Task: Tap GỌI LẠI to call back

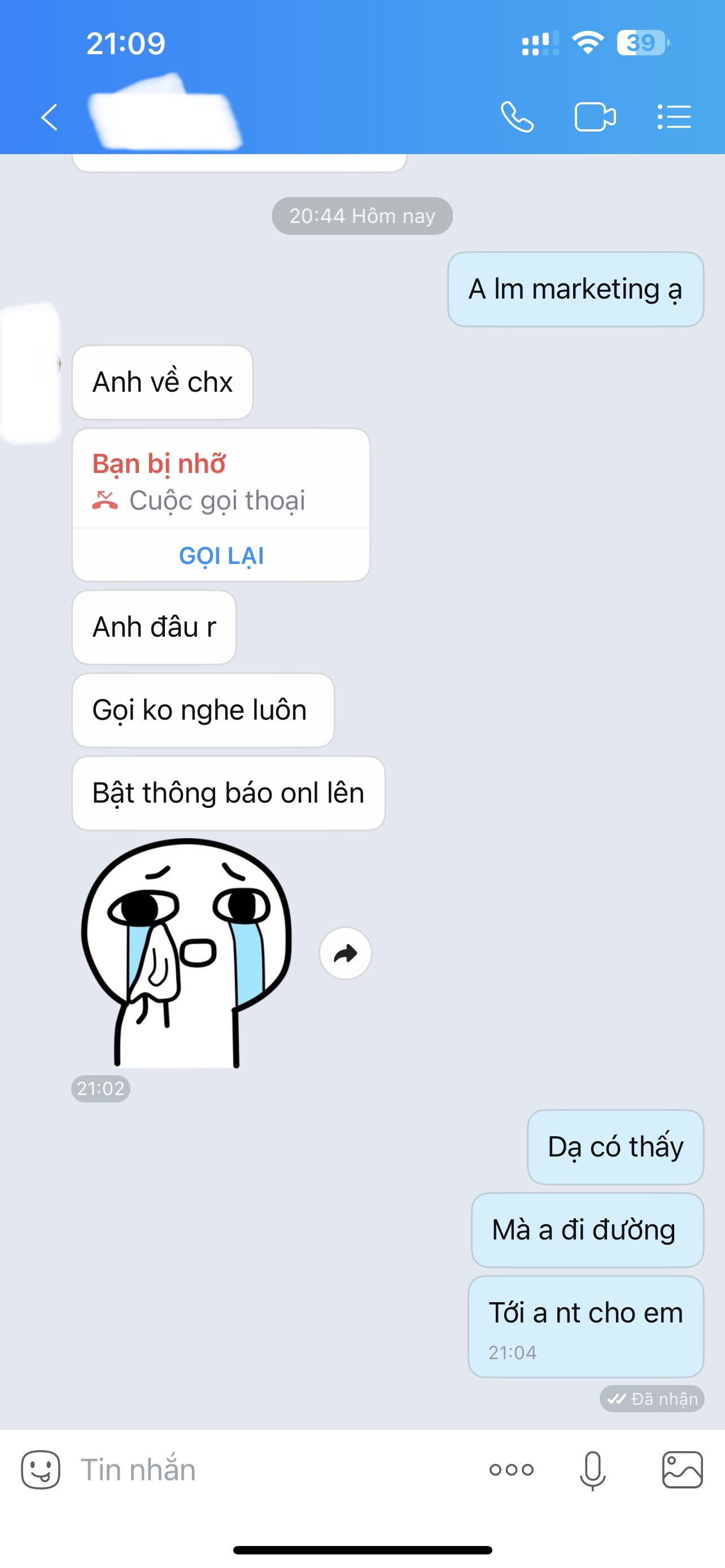Action: tap(221, 556)
